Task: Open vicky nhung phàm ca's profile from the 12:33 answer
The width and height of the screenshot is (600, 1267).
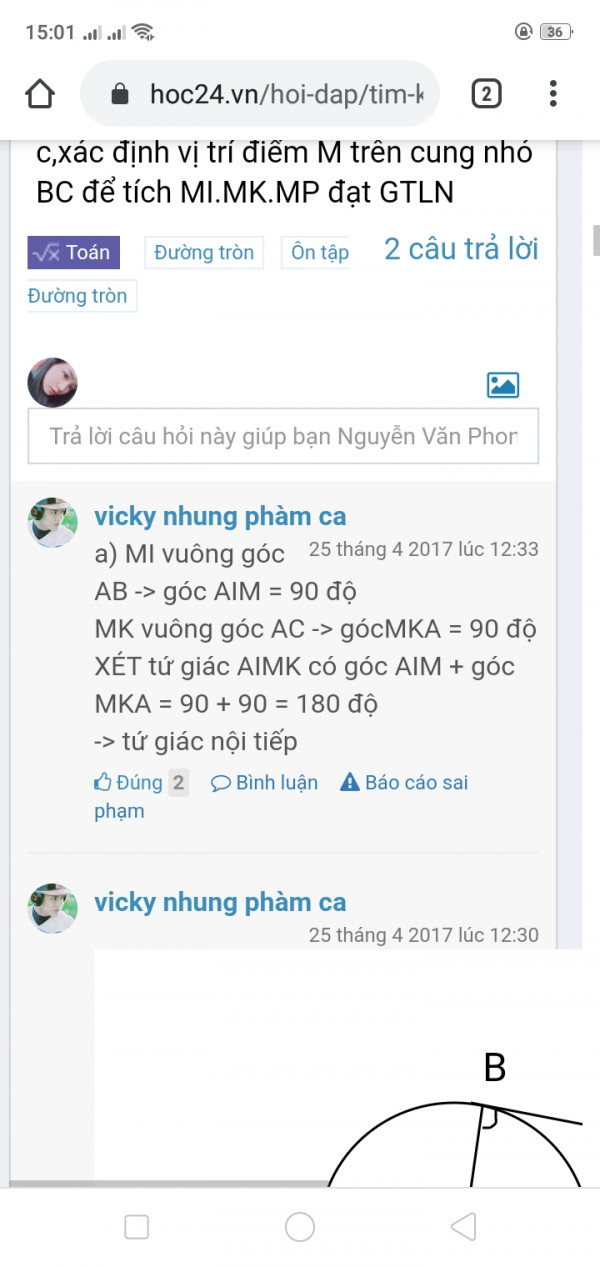Action: [x=220, y=516]
